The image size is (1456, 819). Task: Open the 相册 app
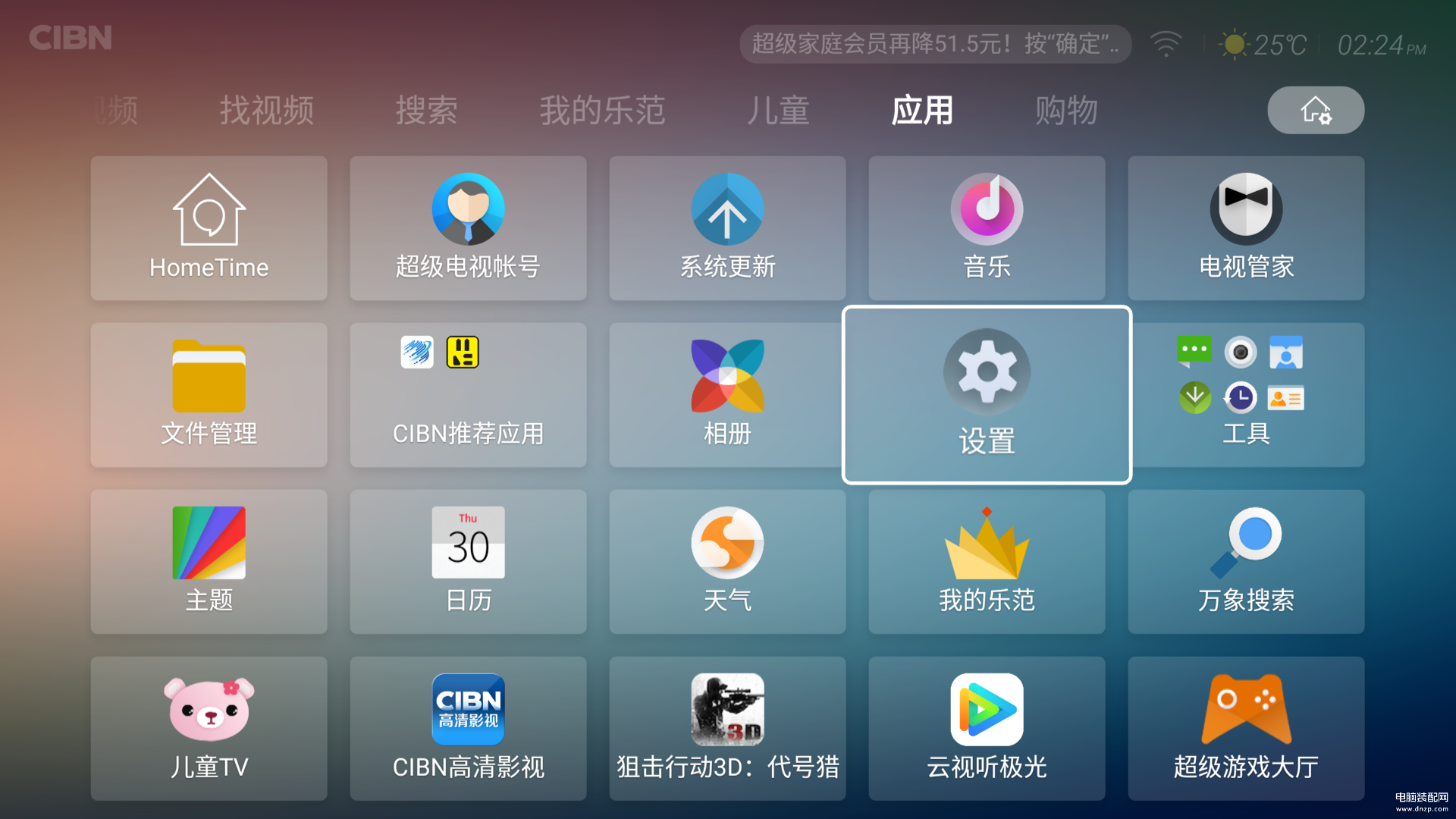[x=727, y=394]
